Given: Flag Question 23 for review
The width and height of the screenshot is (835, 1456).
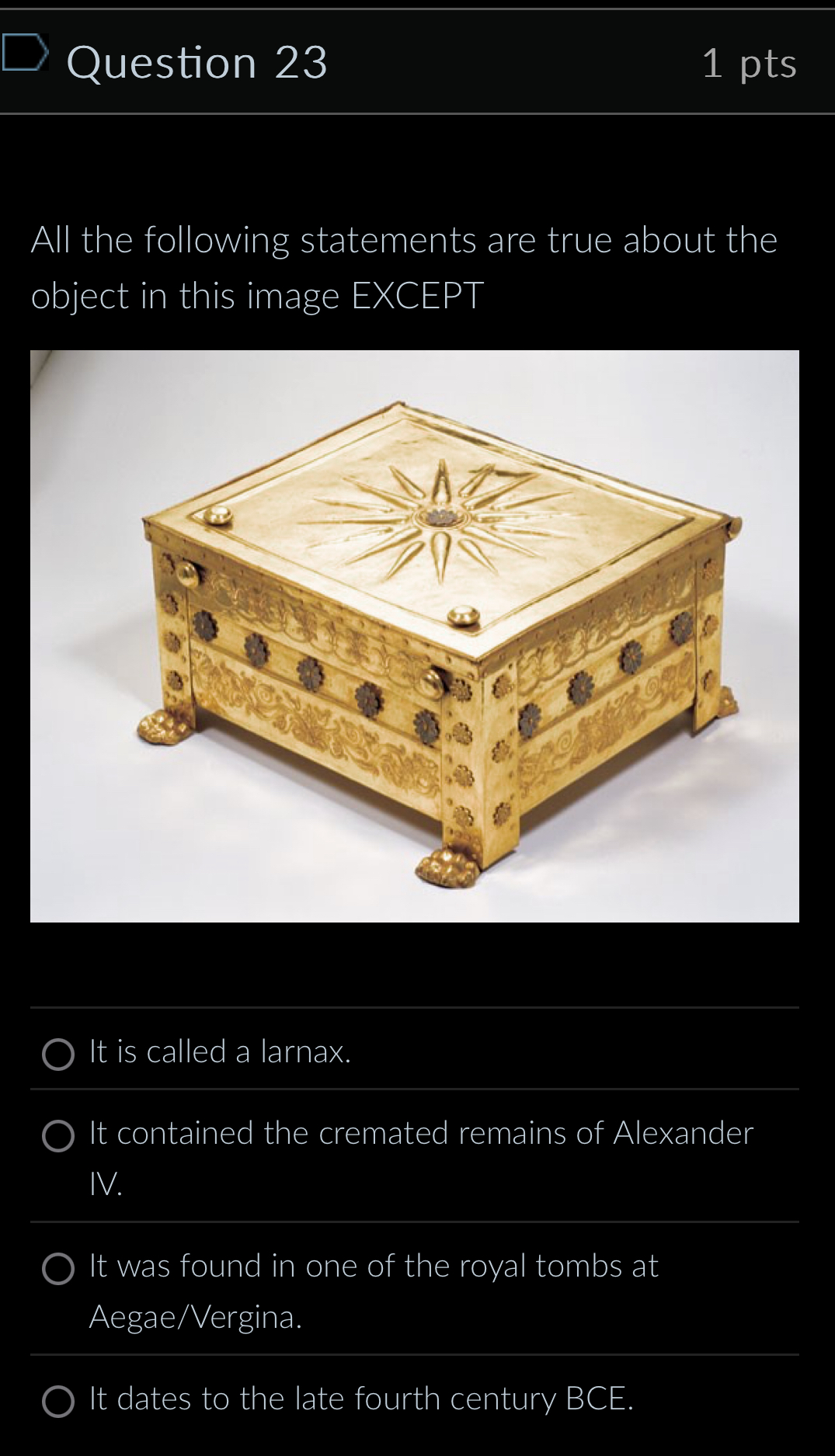Looking at the screenshot, I should tap(25, 54).
